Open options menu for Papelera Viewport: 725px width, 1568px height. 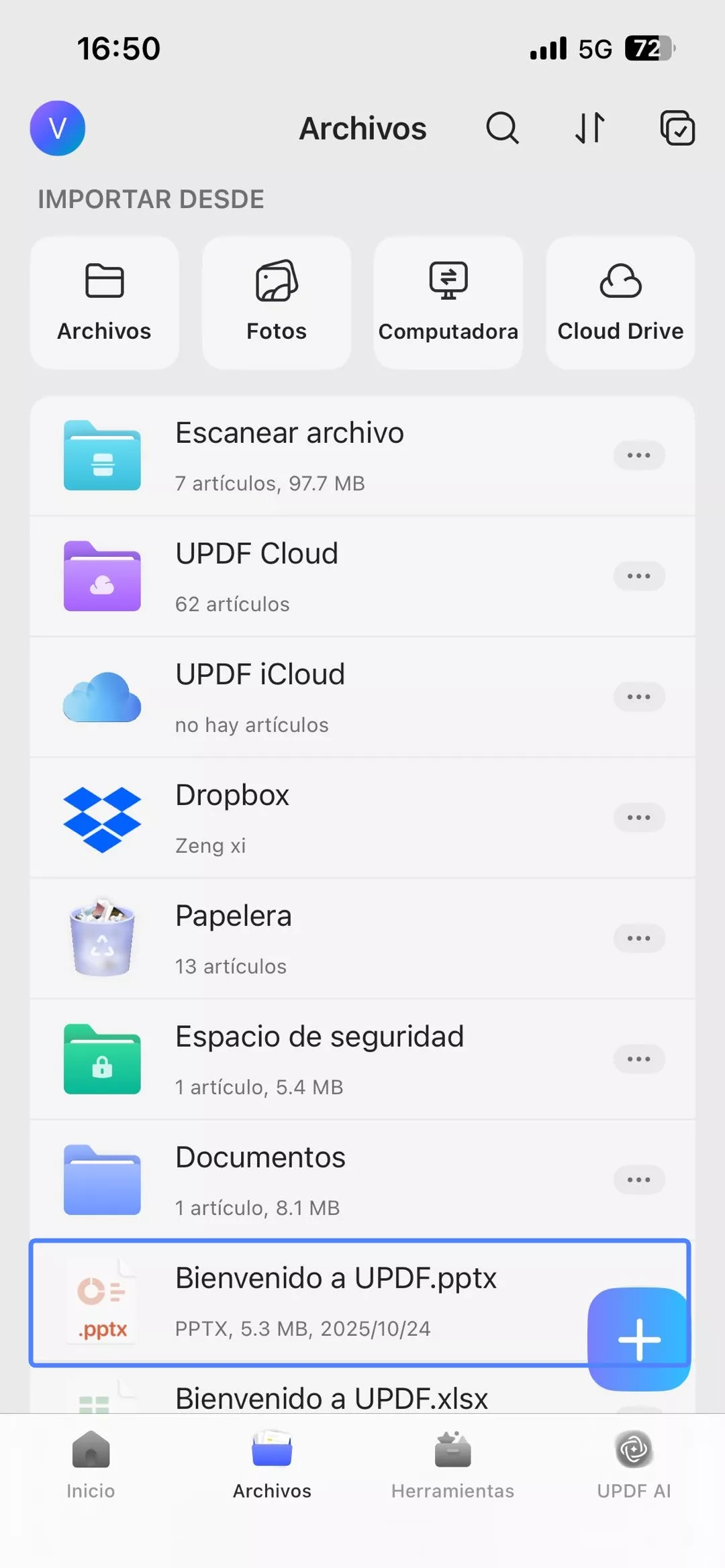638,938
